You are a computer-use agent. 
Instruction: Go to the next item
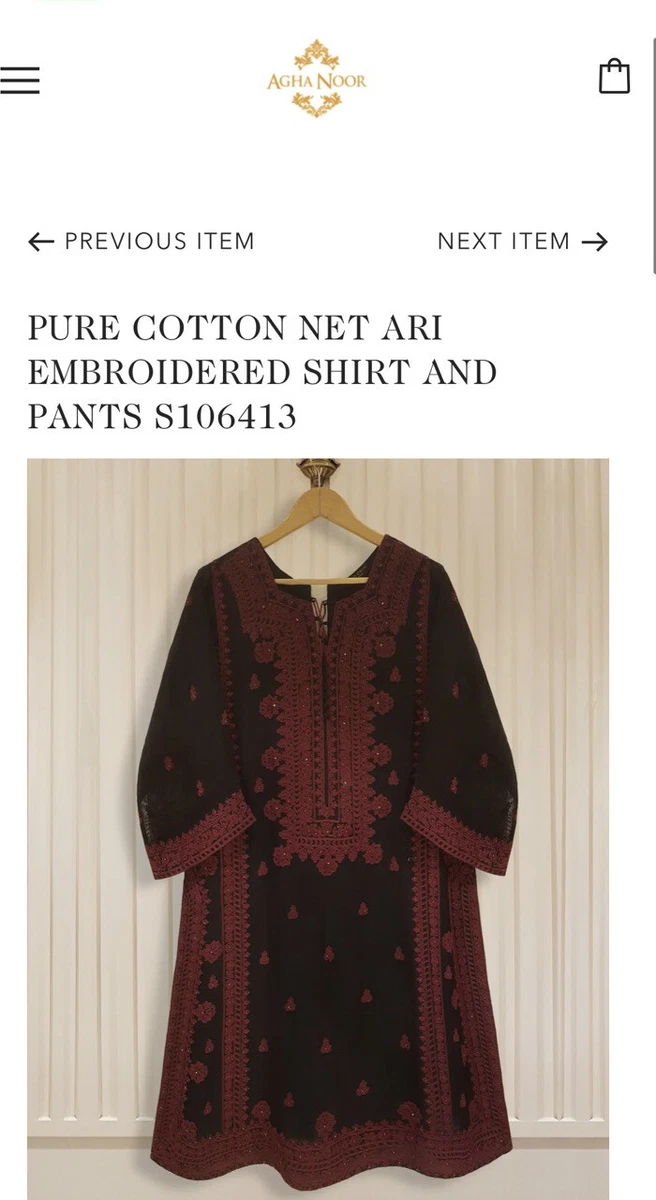point(523,241)
